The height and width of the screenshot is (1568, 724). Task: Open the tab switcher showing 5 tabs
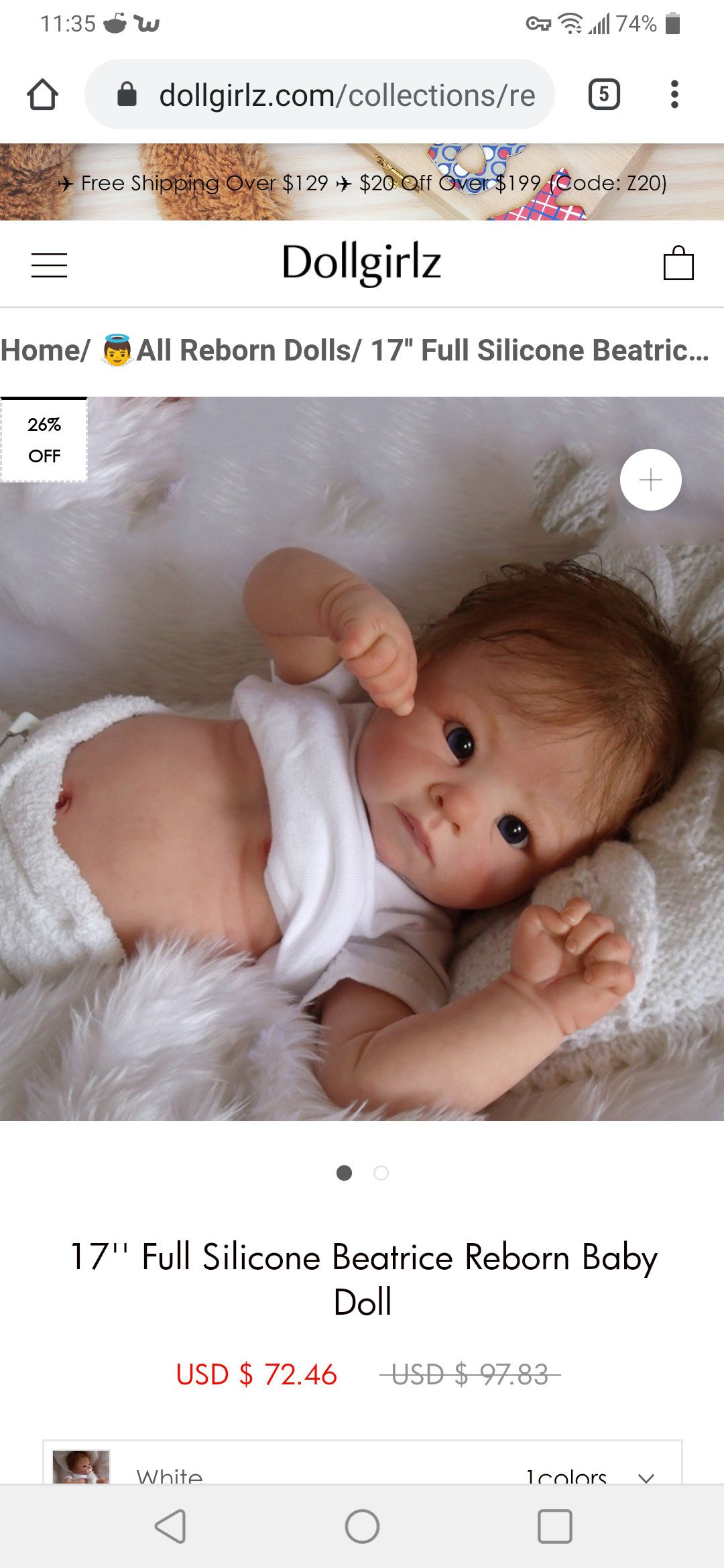[604, 94]
